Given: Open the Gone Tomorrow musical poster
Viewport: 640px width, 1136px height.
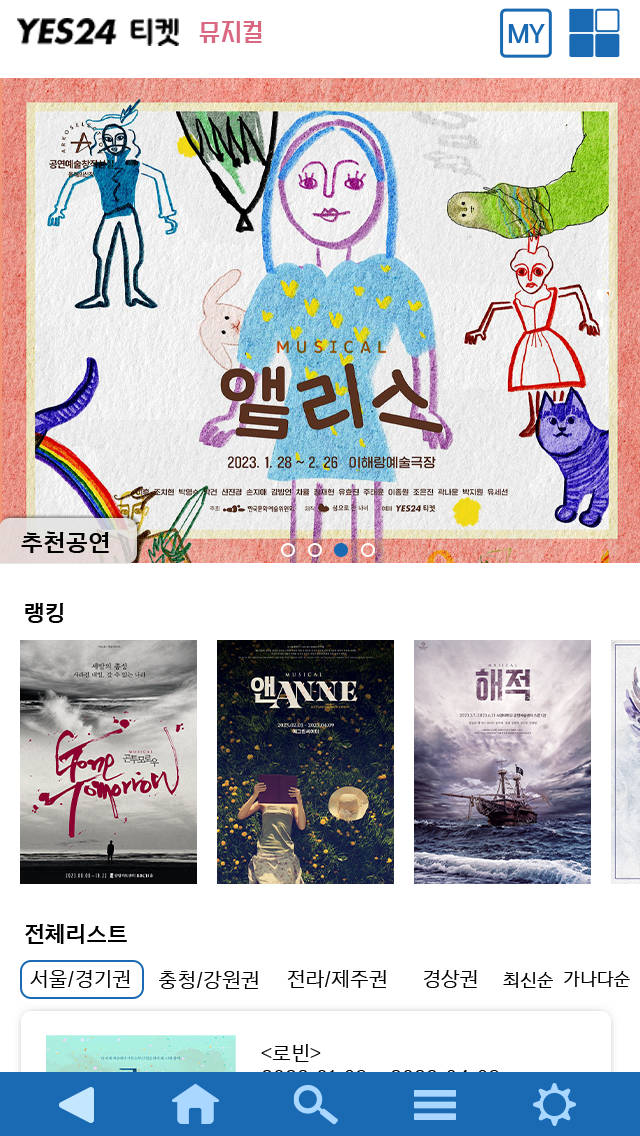Looking at the screenshot, I should point(108,762).
